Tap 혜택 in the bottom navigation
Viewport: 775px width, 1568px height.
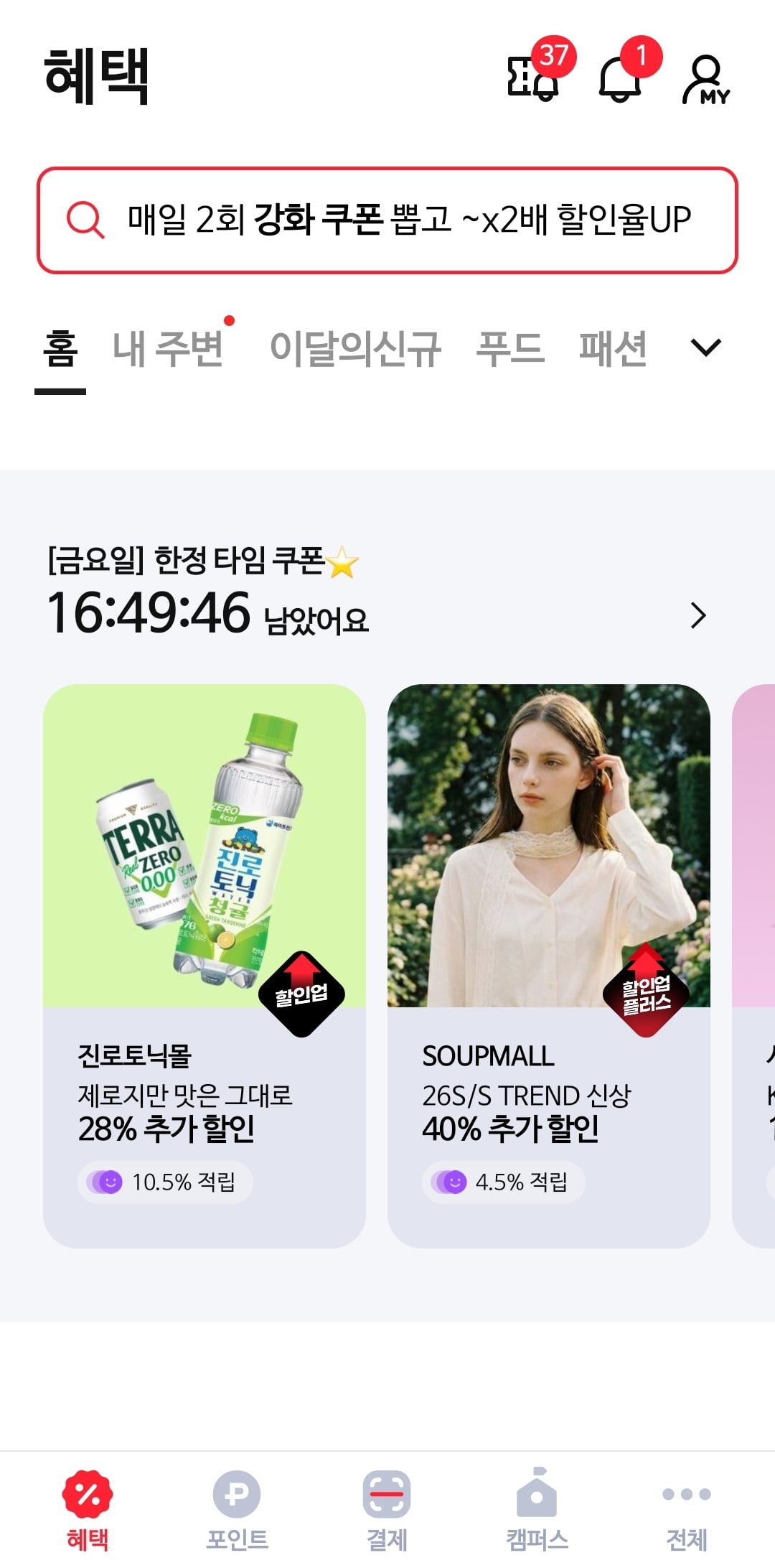tap(88, 1509)
